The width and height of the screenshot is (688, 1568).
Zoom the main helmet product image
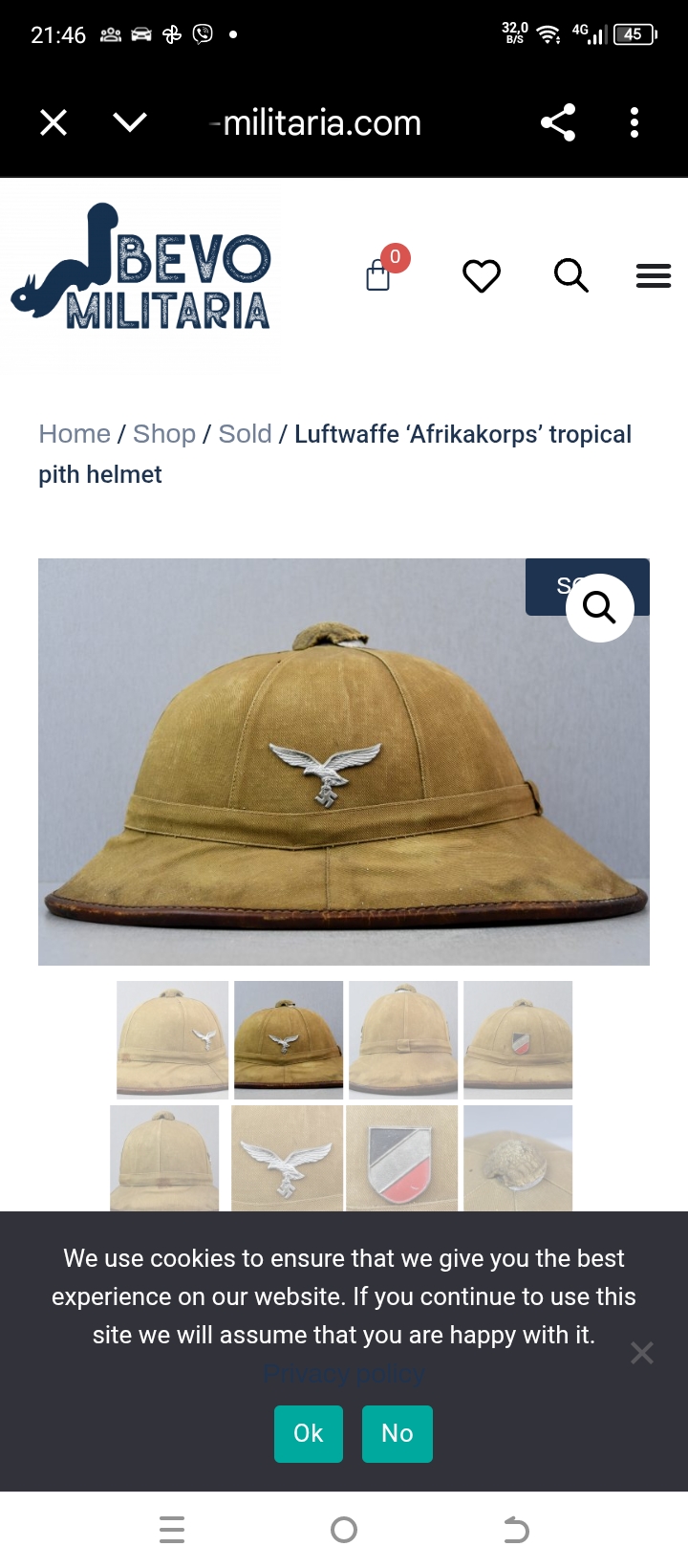(x=599, y=607)
